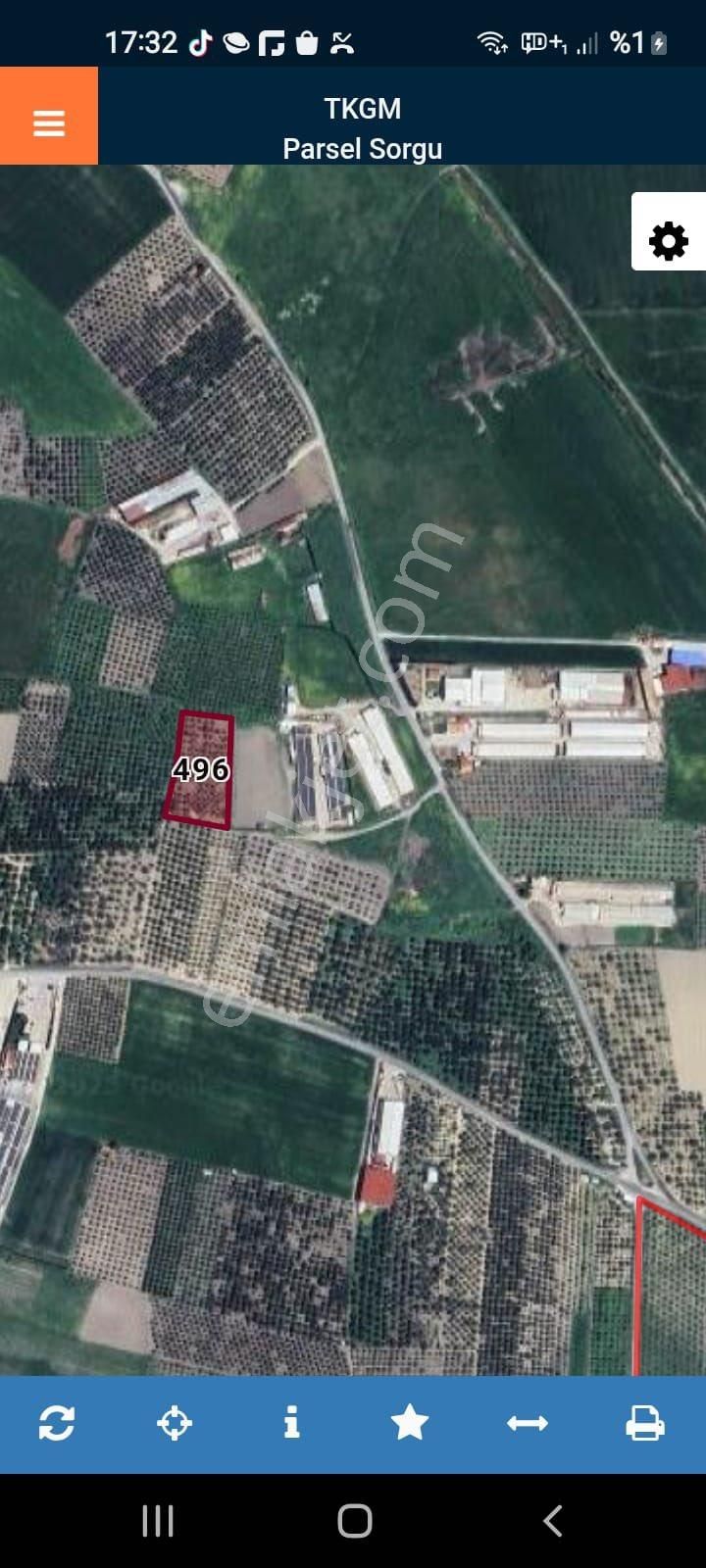The image size is (706, 1568).
Task: Go back using system navigation
Action: pos(552,1521)
